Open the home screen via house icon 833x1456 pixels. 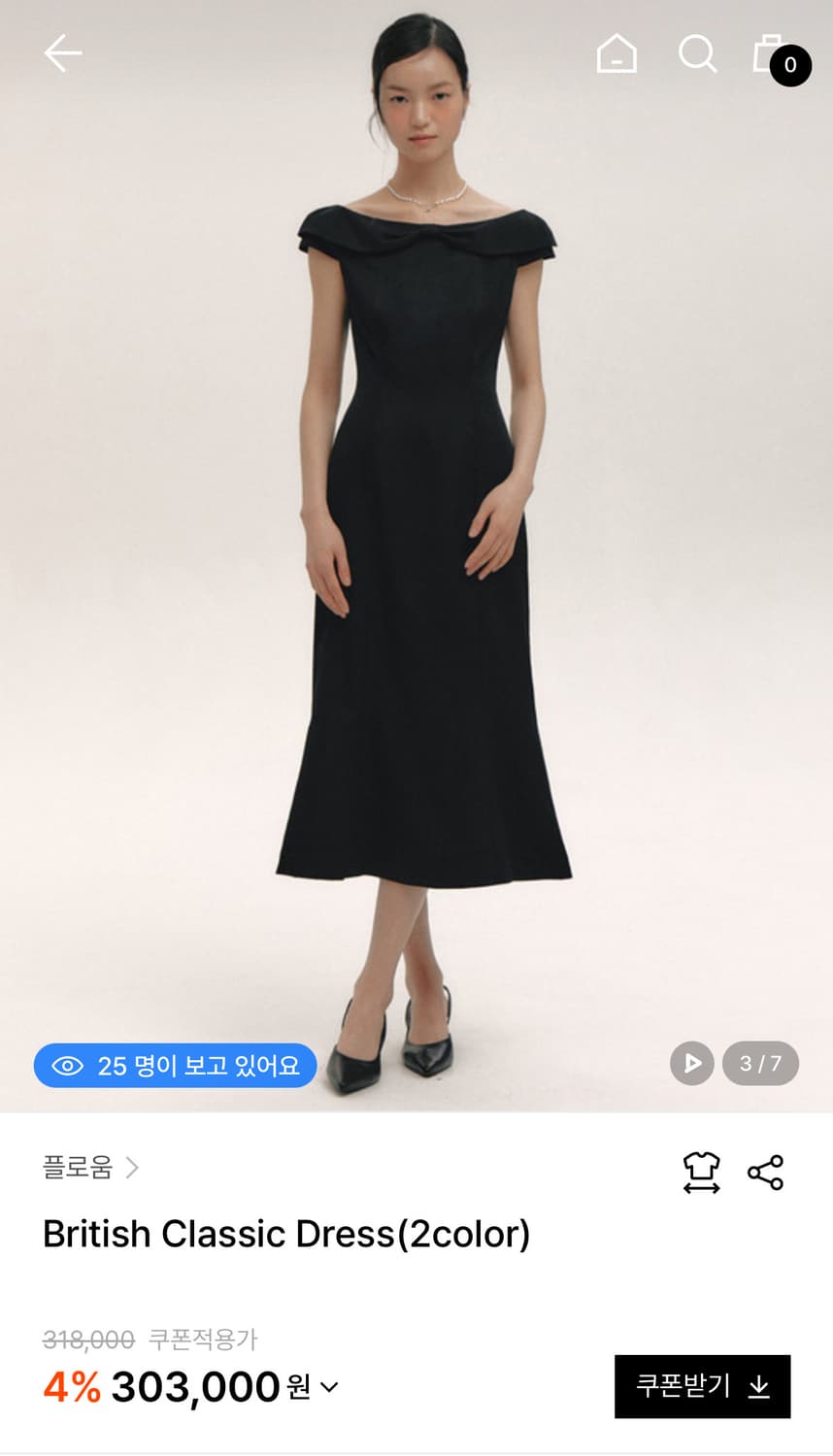(x=616, y=55)
